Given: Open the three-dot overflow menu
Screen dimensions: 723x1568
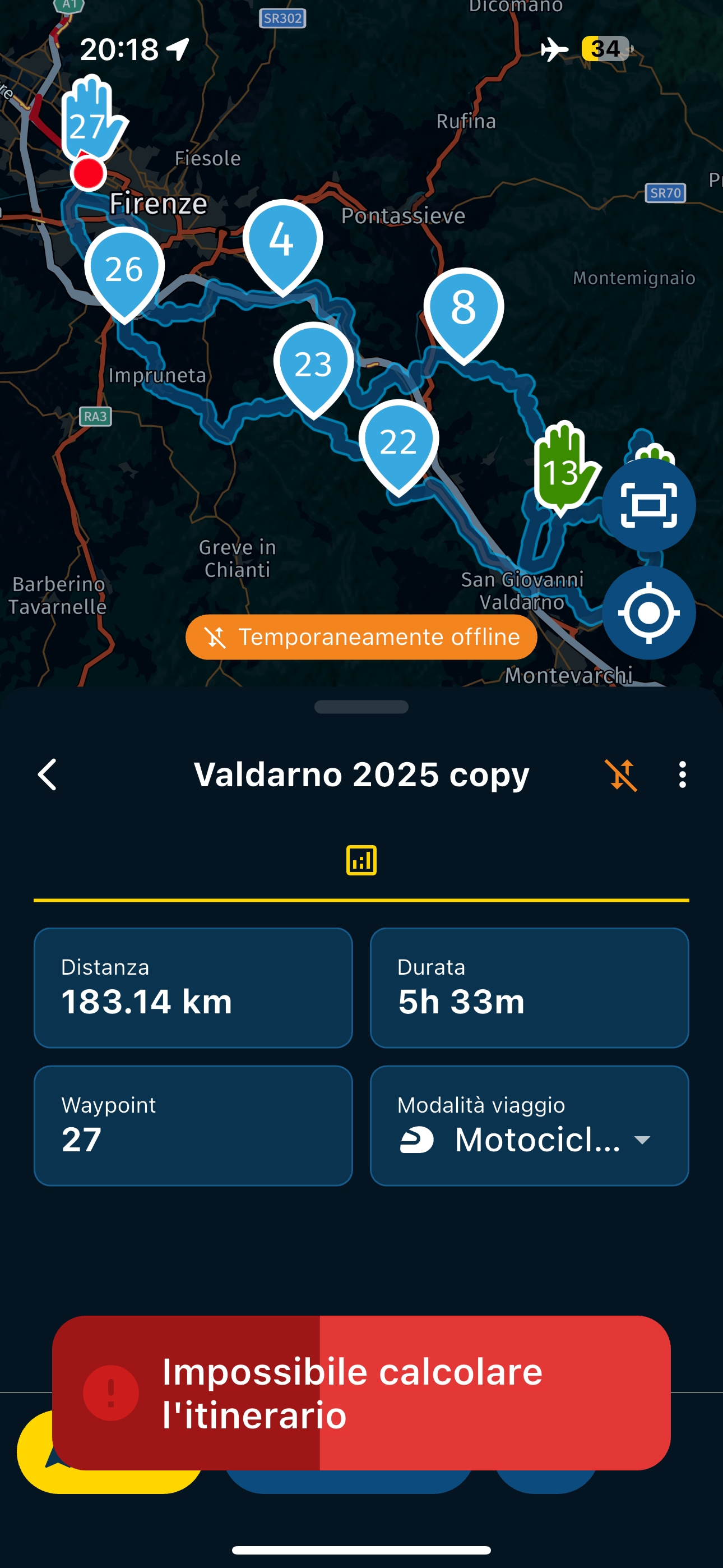Looking at the screenshot, I should coord(682,775).
